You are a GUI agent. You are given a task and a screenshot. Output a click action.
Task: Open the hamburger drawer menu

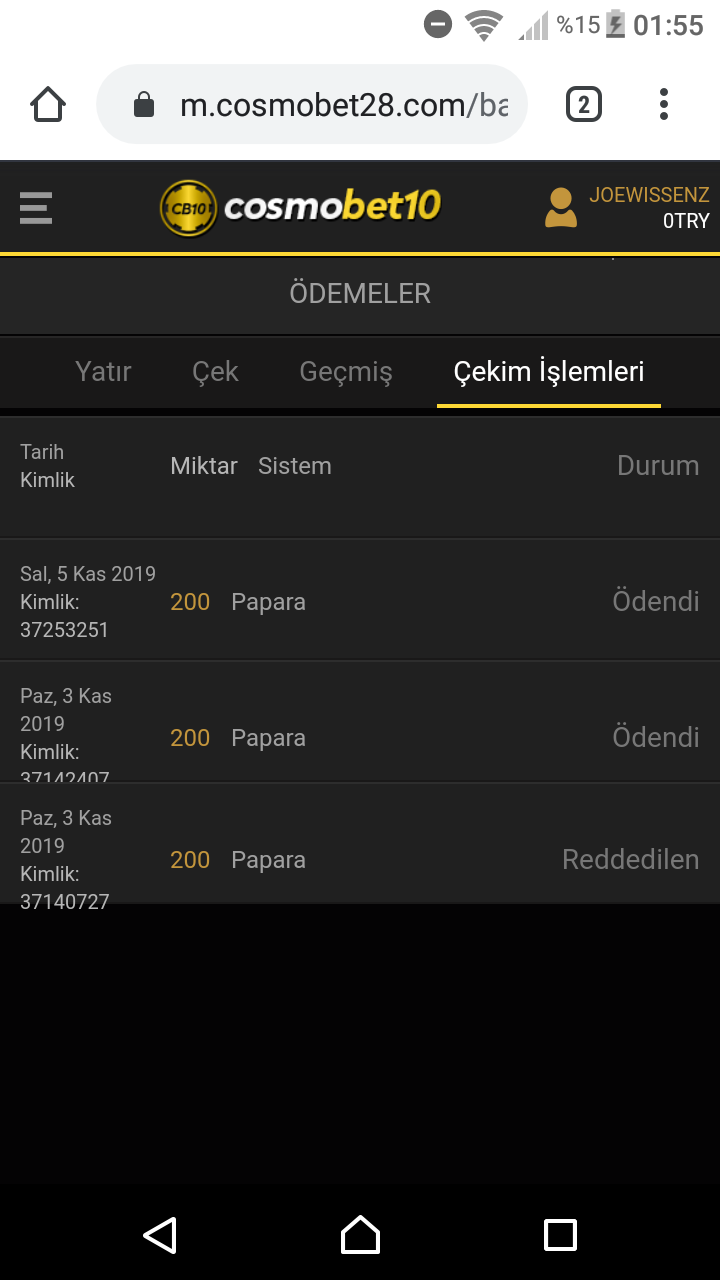(36, 208)
